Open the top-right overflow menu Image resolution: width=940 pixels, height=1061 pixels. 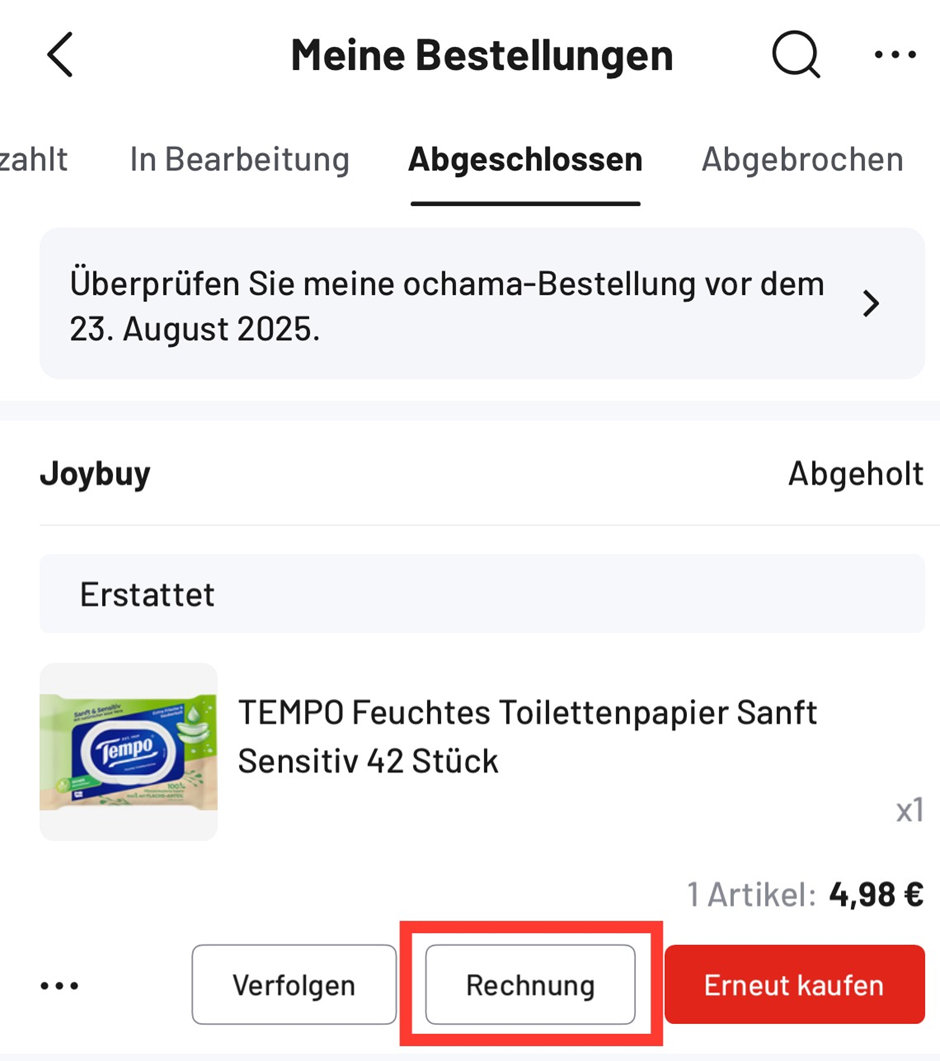894,55
